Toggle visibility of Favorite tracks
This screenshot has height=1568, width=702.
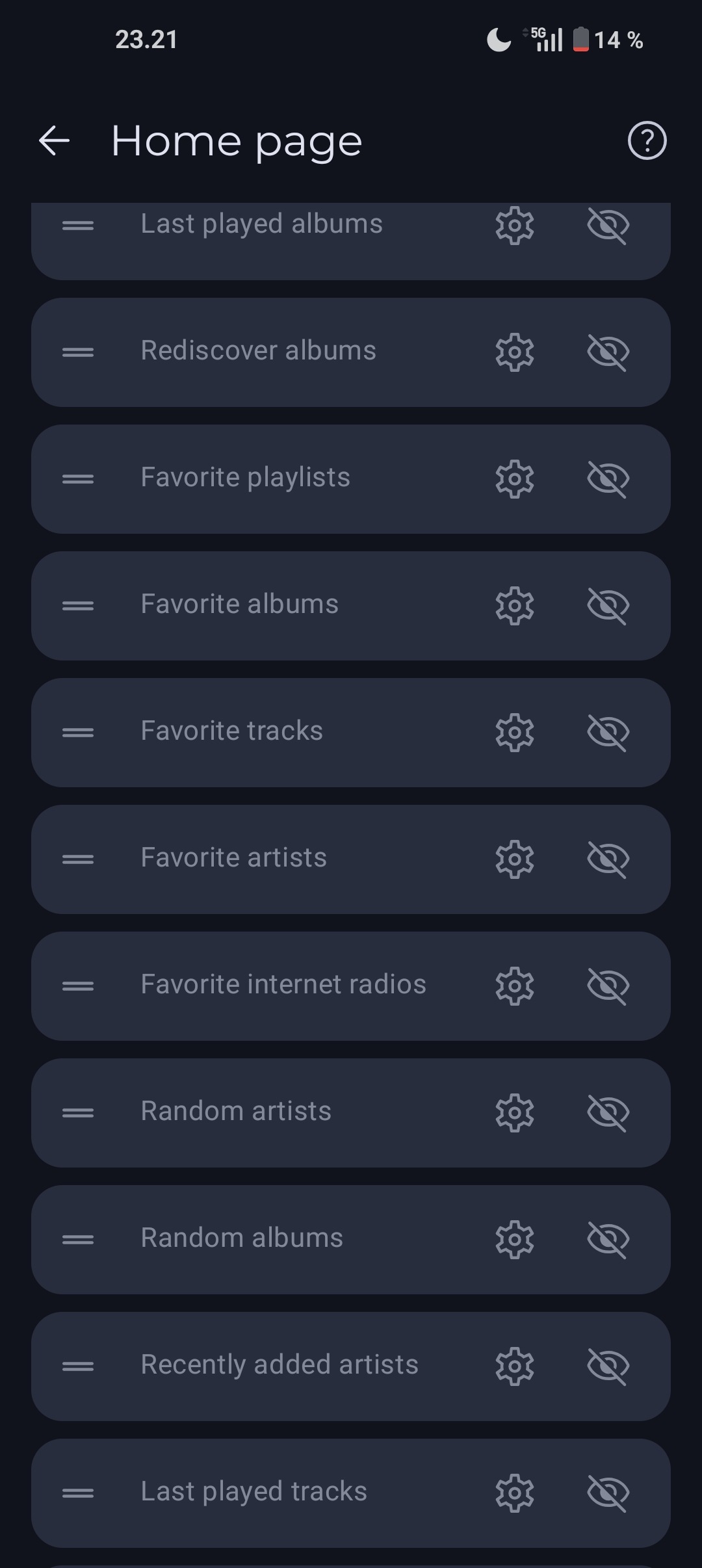coord(608,733)
